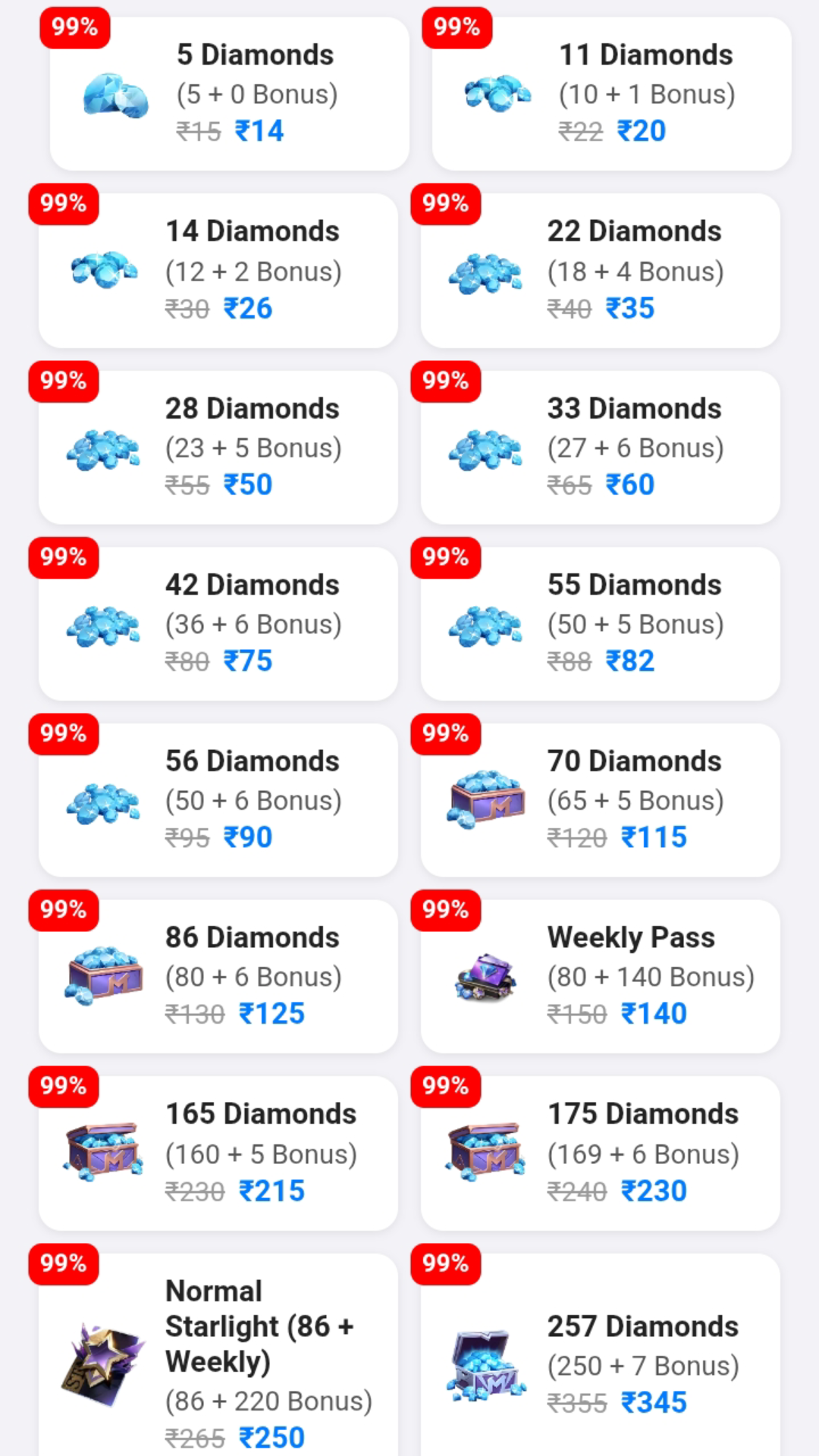Choose the 28 Diamonds package

coord(218,447)
